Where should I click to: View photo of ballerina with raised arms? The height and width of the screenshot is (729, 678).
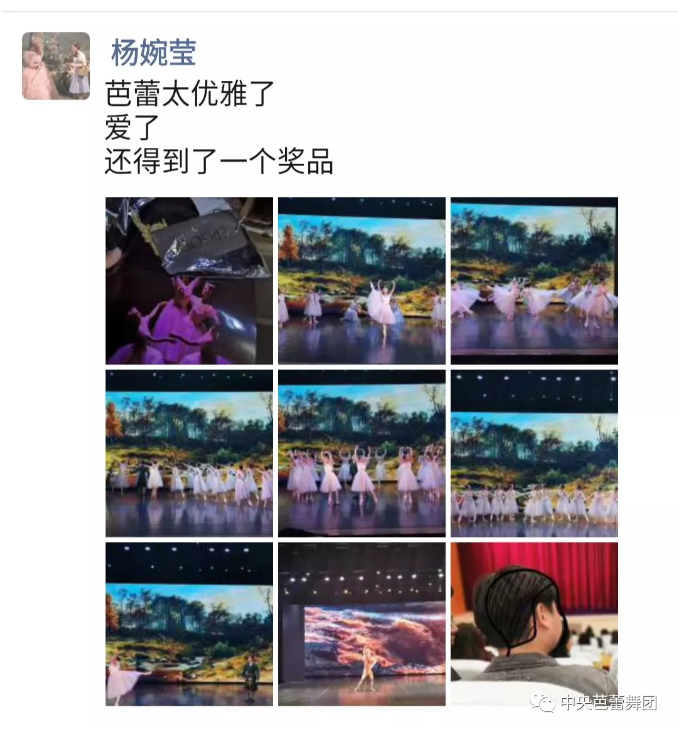tap(361, 280)
